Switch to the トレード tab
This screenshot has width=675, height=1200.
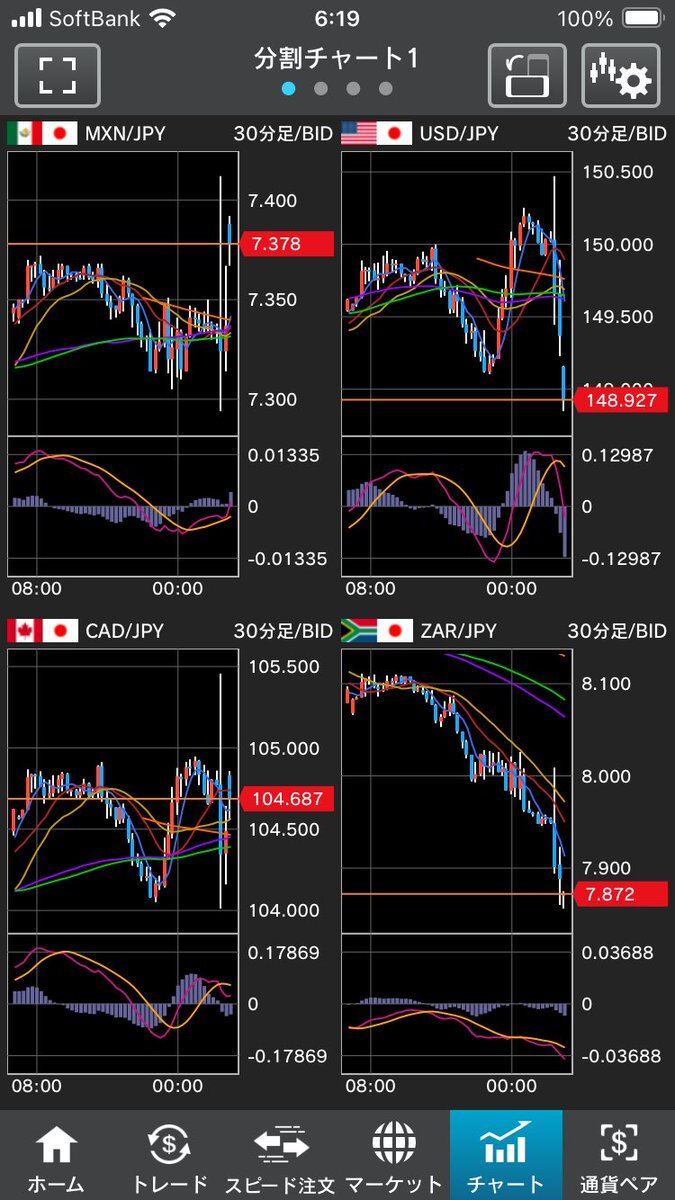click(x=168, y=1155)
